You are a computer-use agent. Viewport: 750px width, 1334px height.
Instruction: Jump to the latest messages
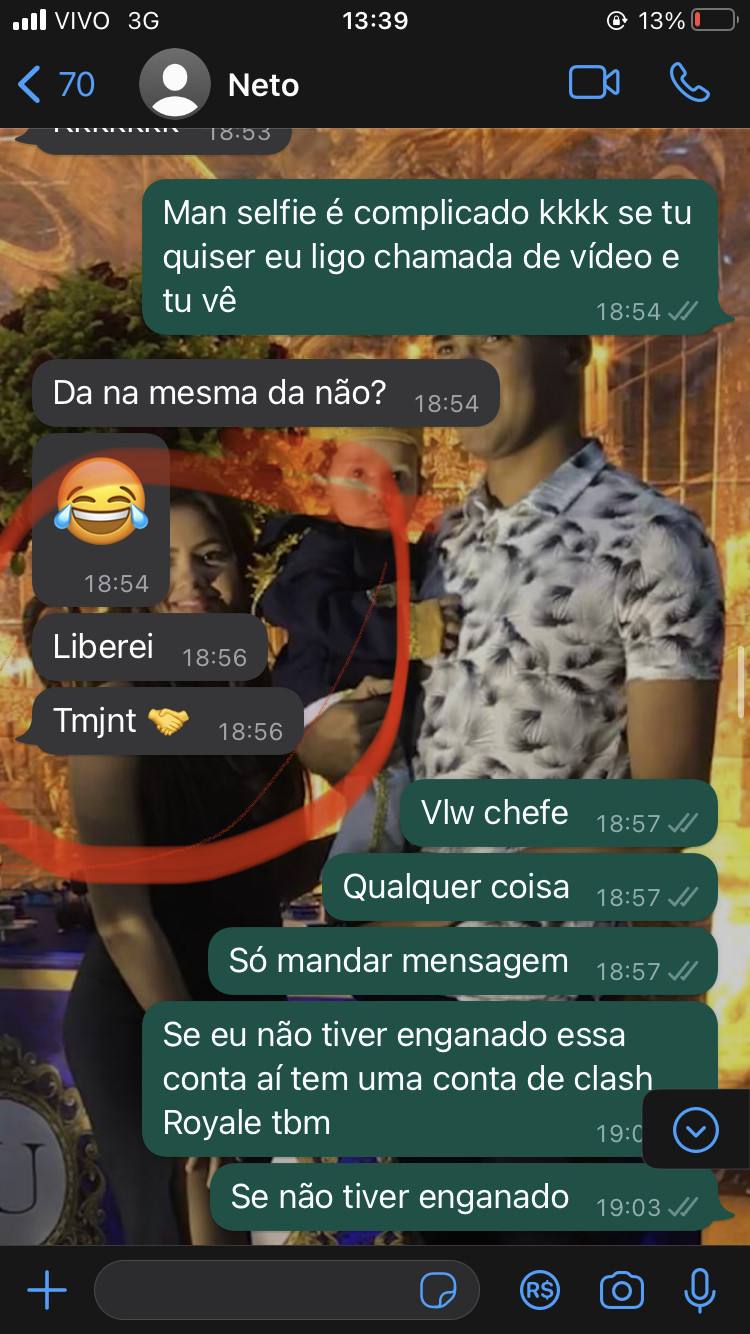click(x=696, y=1130)
